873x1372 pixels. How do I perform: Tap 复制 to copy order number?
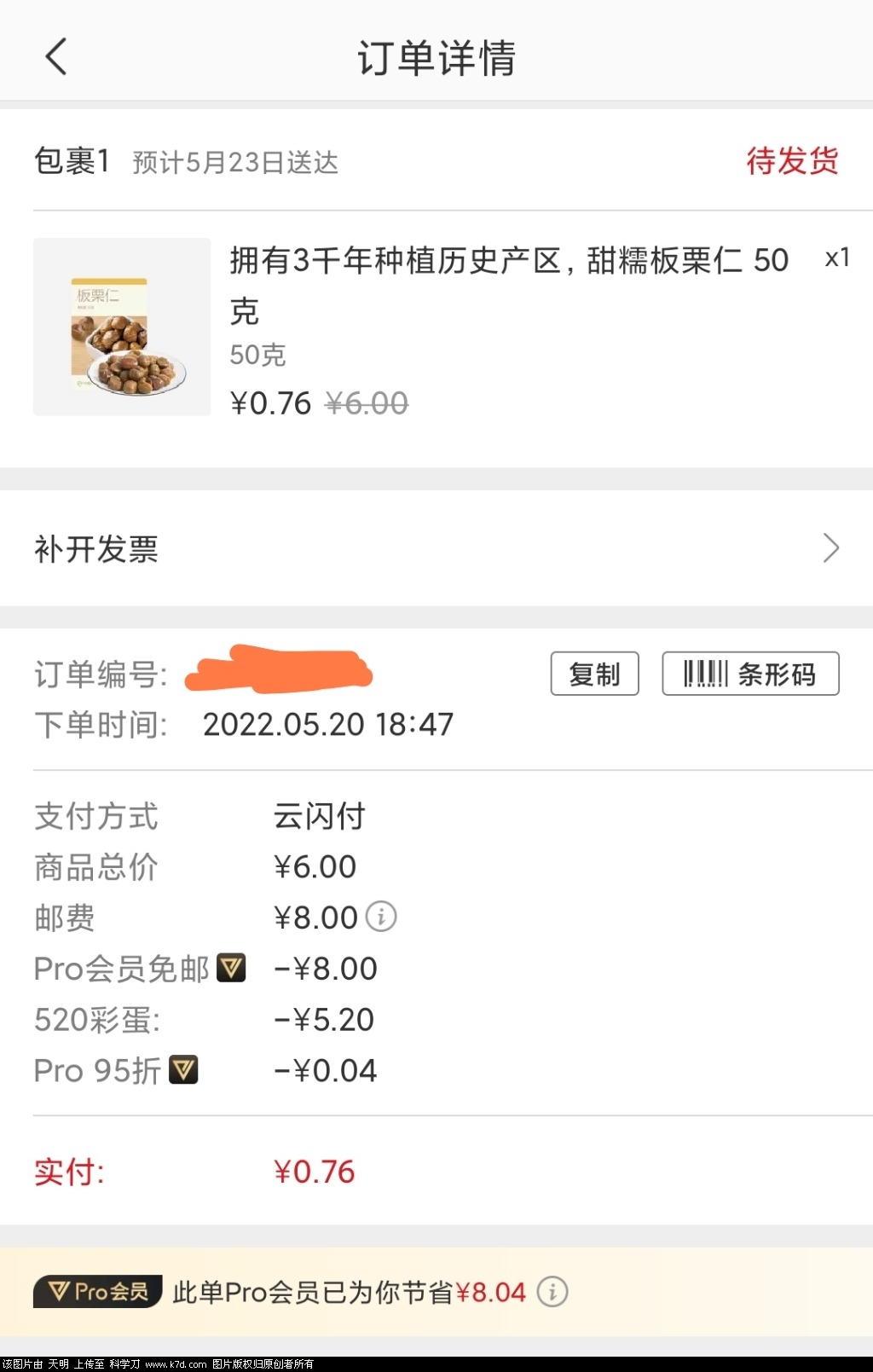click(594, 674)
